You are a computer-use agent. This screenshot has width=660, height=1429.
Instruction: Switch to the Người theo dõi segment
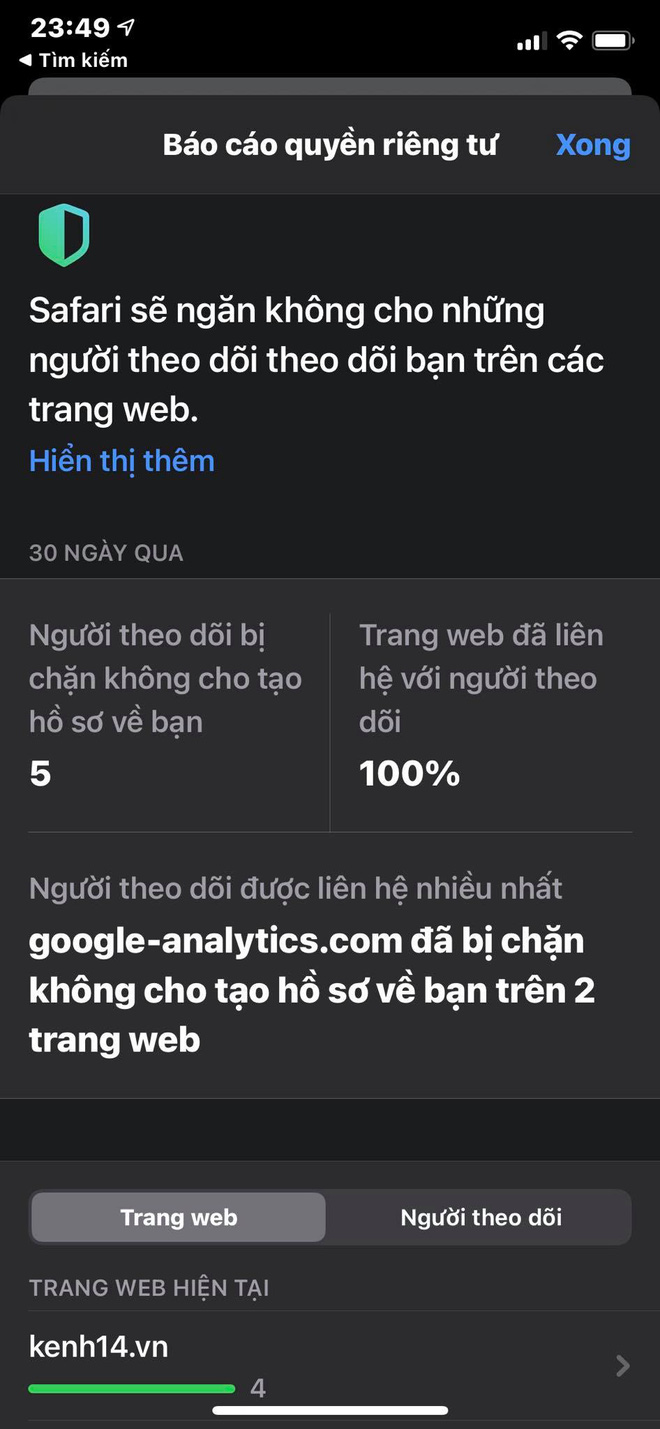tap(480, 1217)
